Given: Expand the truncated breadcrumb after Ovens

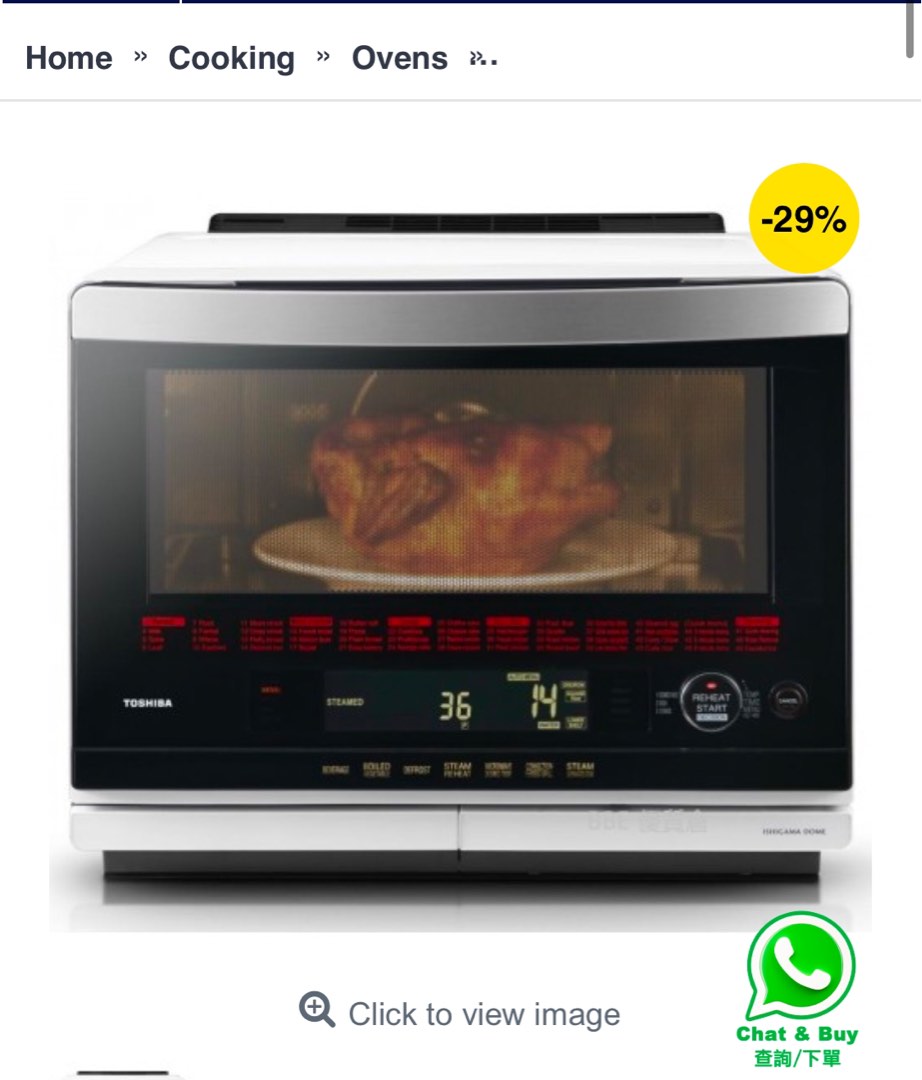Looking at the screenshot, I should coord(484,58).
